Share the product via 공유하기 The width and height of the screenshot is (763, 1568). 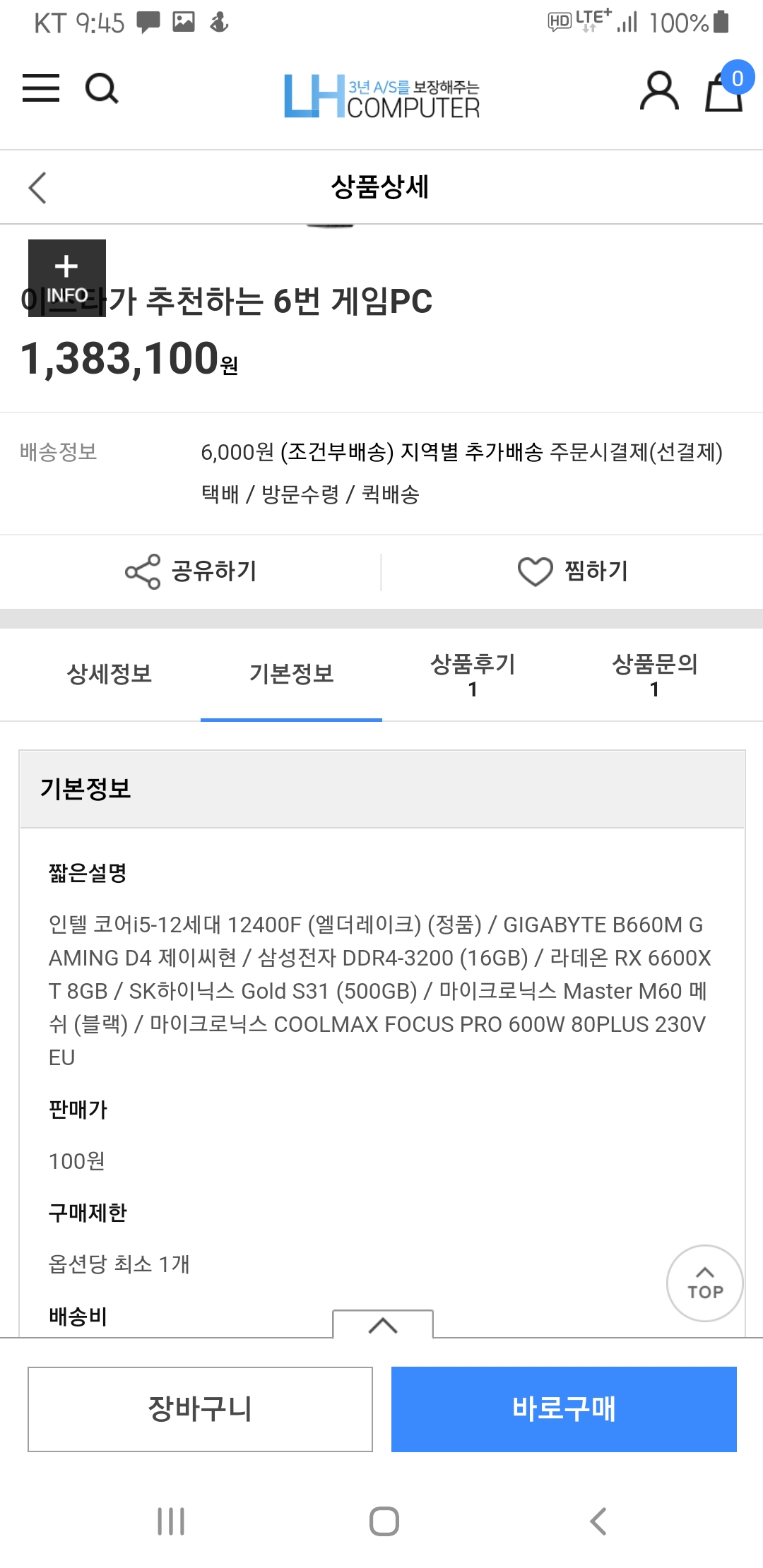point(191,571)
